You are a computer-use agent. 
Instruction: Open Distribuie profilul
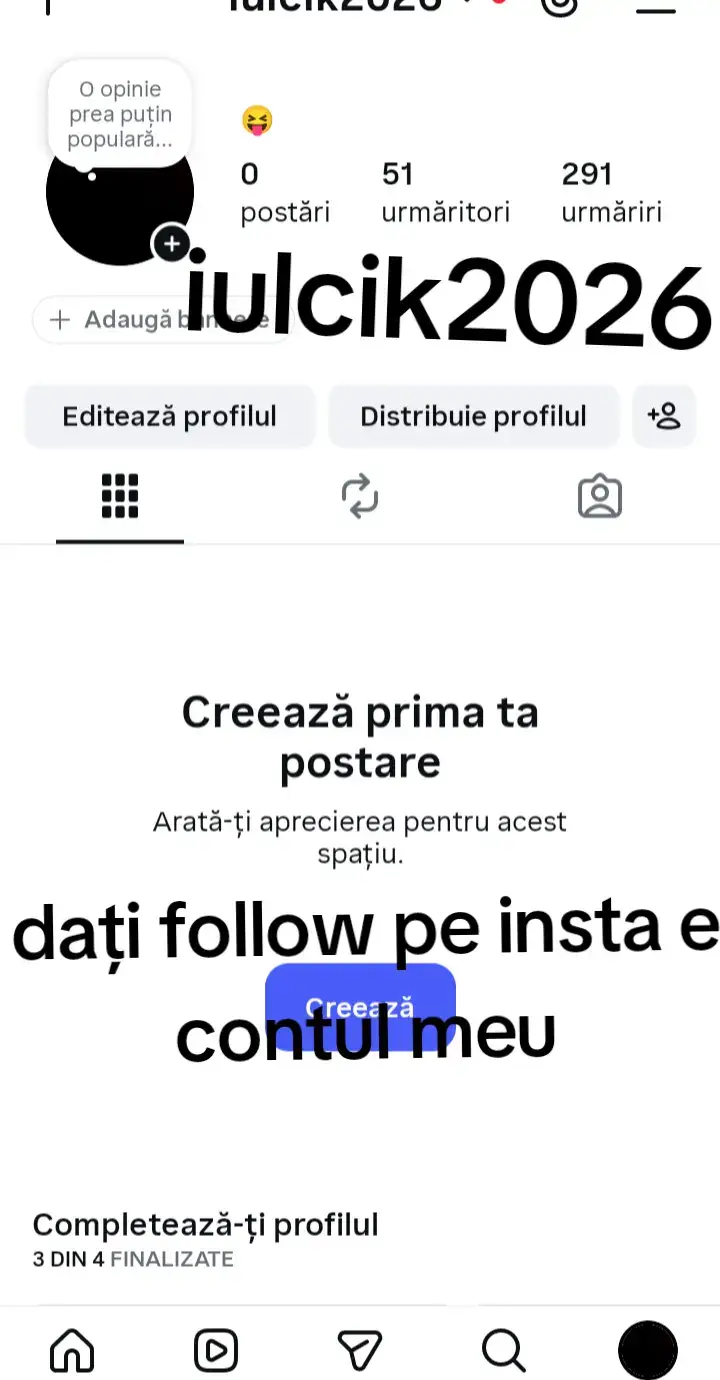pyautogui.click(x=473, y=416)
